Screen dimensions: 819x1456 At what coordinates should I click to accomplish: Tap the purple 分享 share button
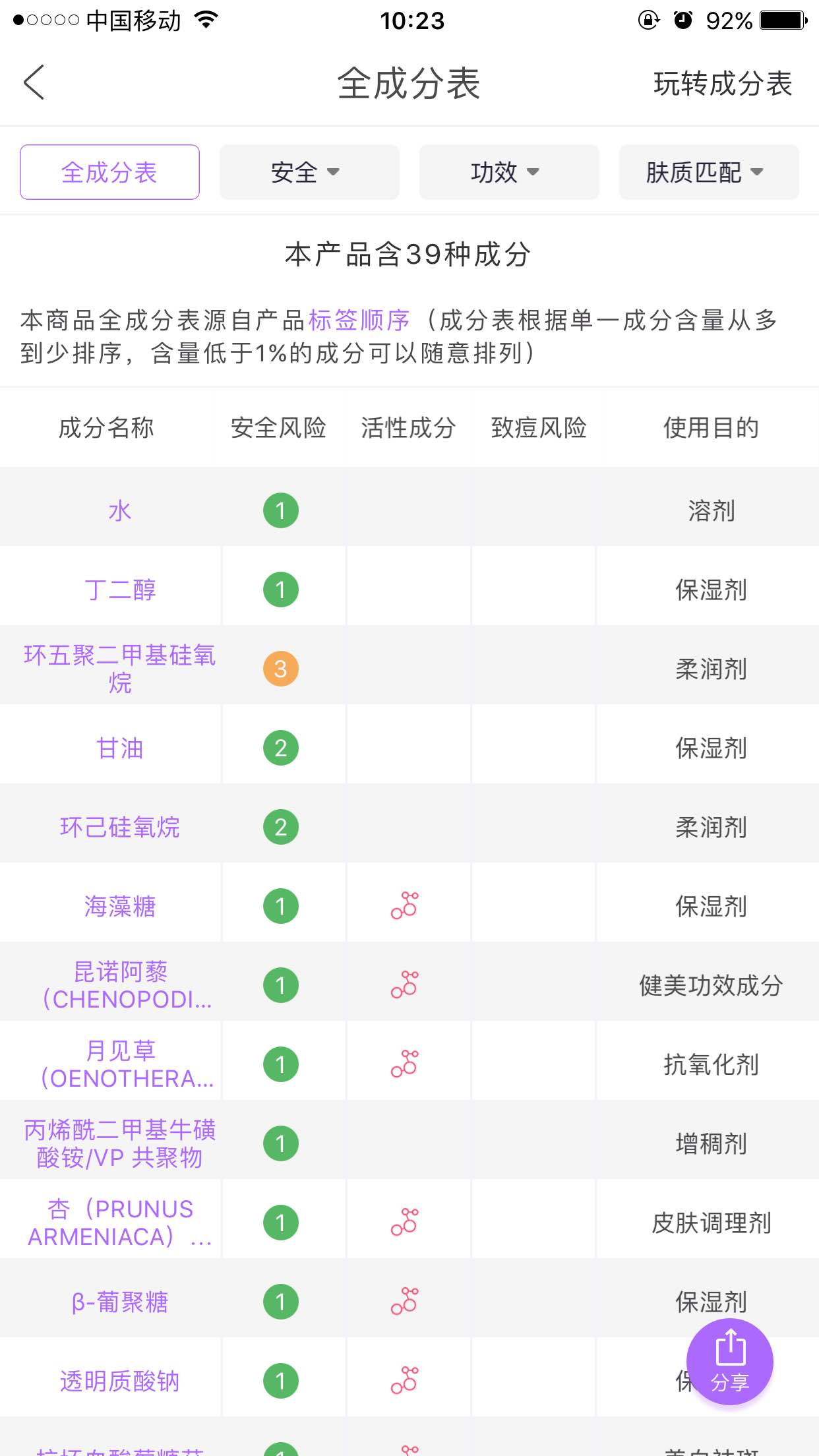(730, 1362)
